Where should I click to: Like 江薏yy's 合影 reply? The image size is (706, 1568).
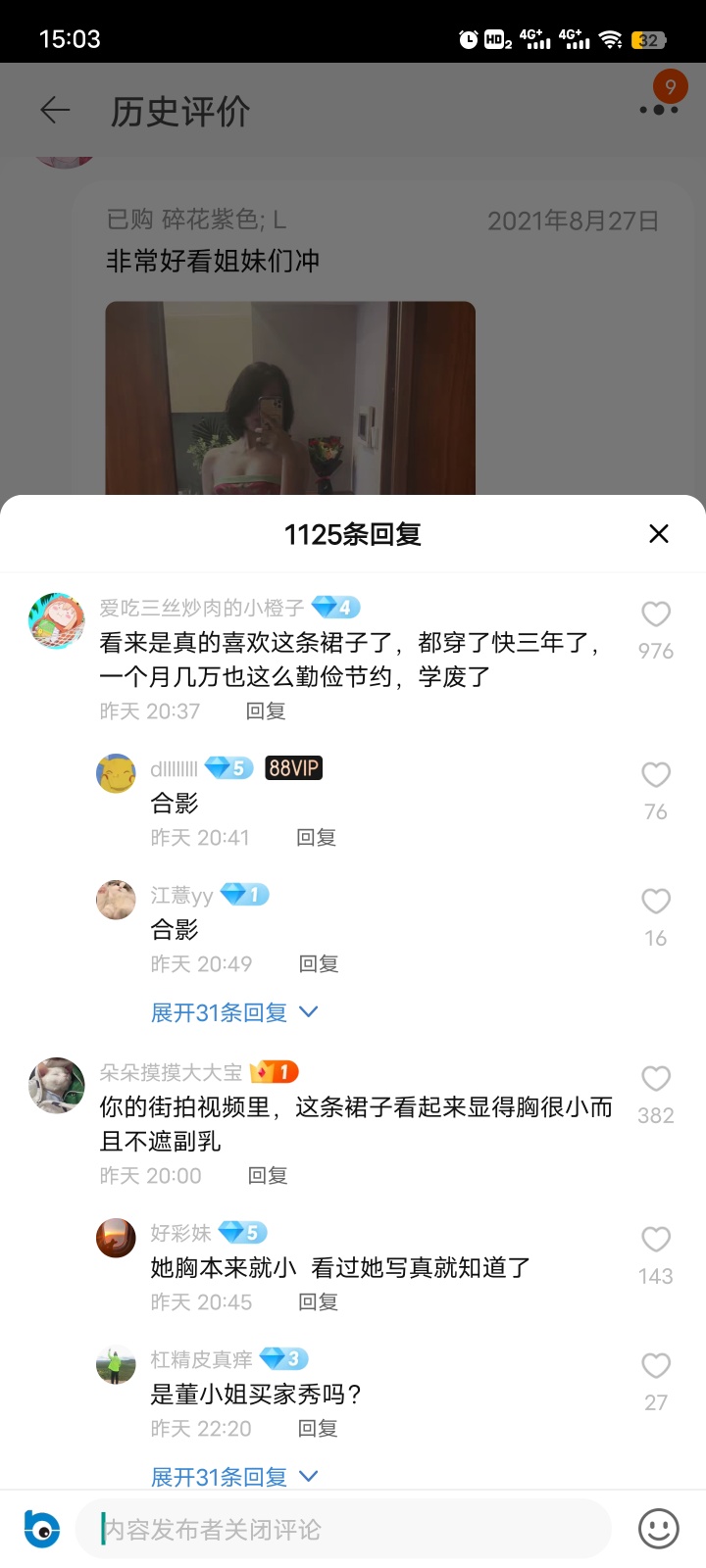655,902
